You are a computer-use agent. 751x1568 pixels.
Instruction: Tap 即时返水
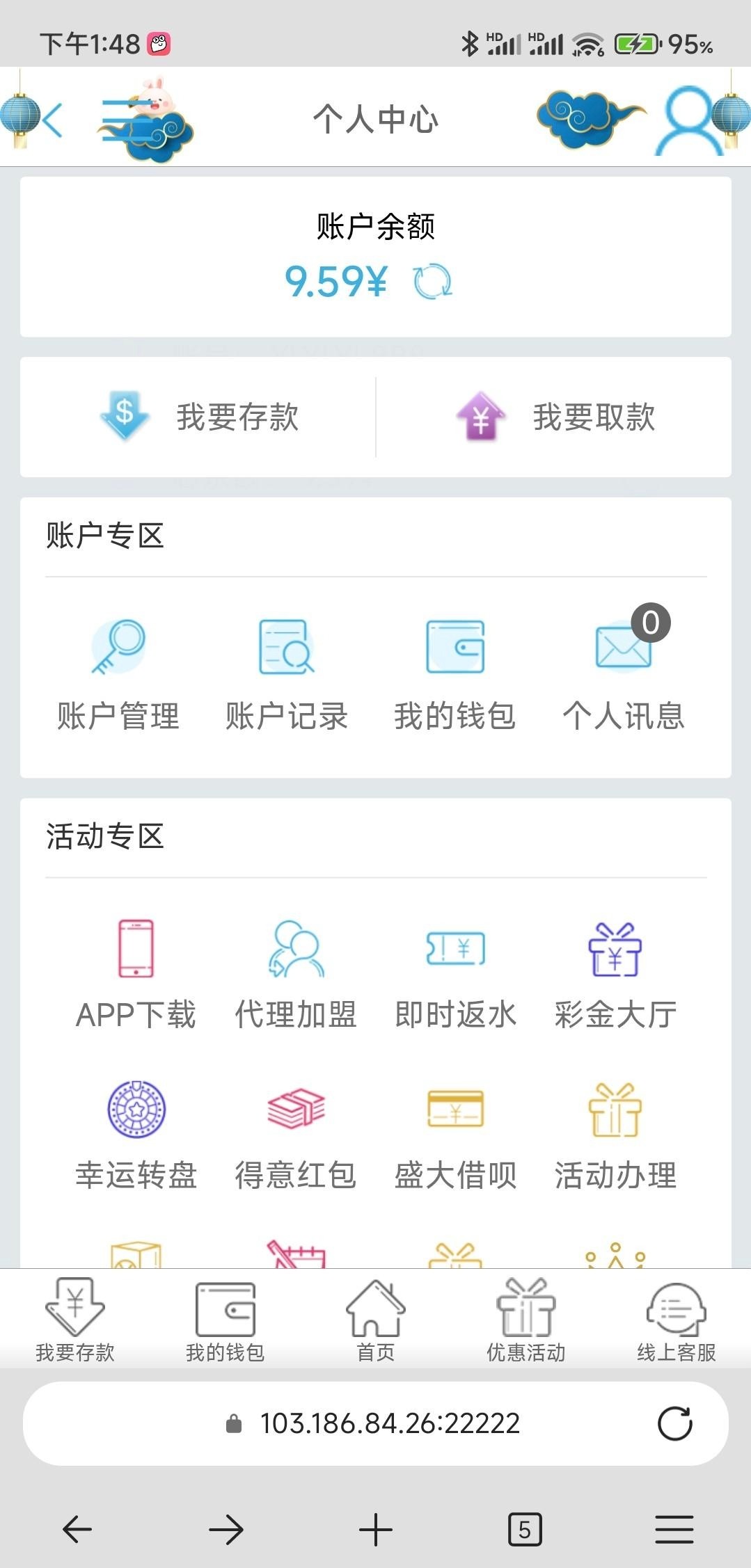(x=456, y=975)
